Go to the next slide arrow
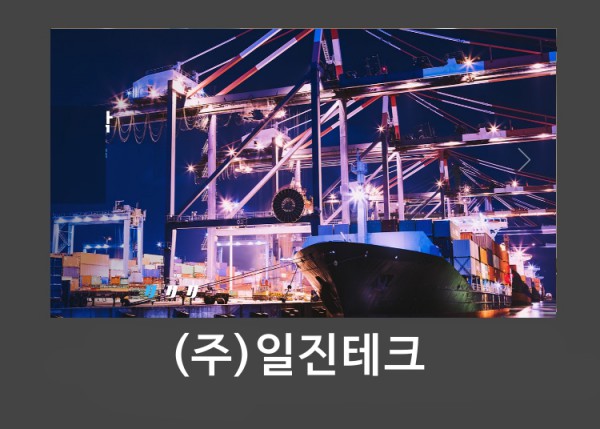 pyautogui.click(x=523, y=159)
